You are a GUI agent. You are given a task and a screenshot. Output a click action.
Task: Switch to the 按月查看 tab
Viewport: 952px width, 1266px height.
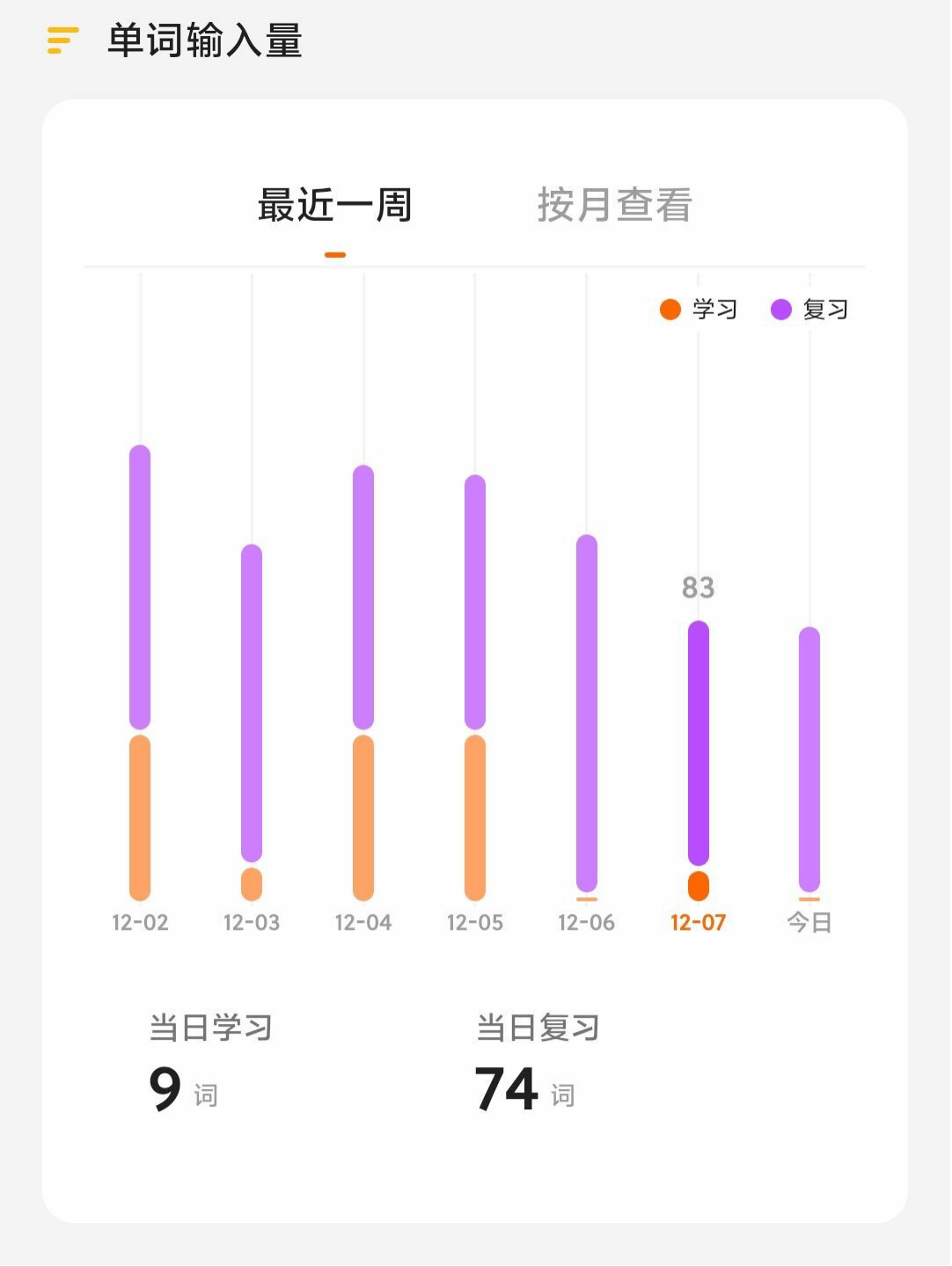[x=614, y=206]
